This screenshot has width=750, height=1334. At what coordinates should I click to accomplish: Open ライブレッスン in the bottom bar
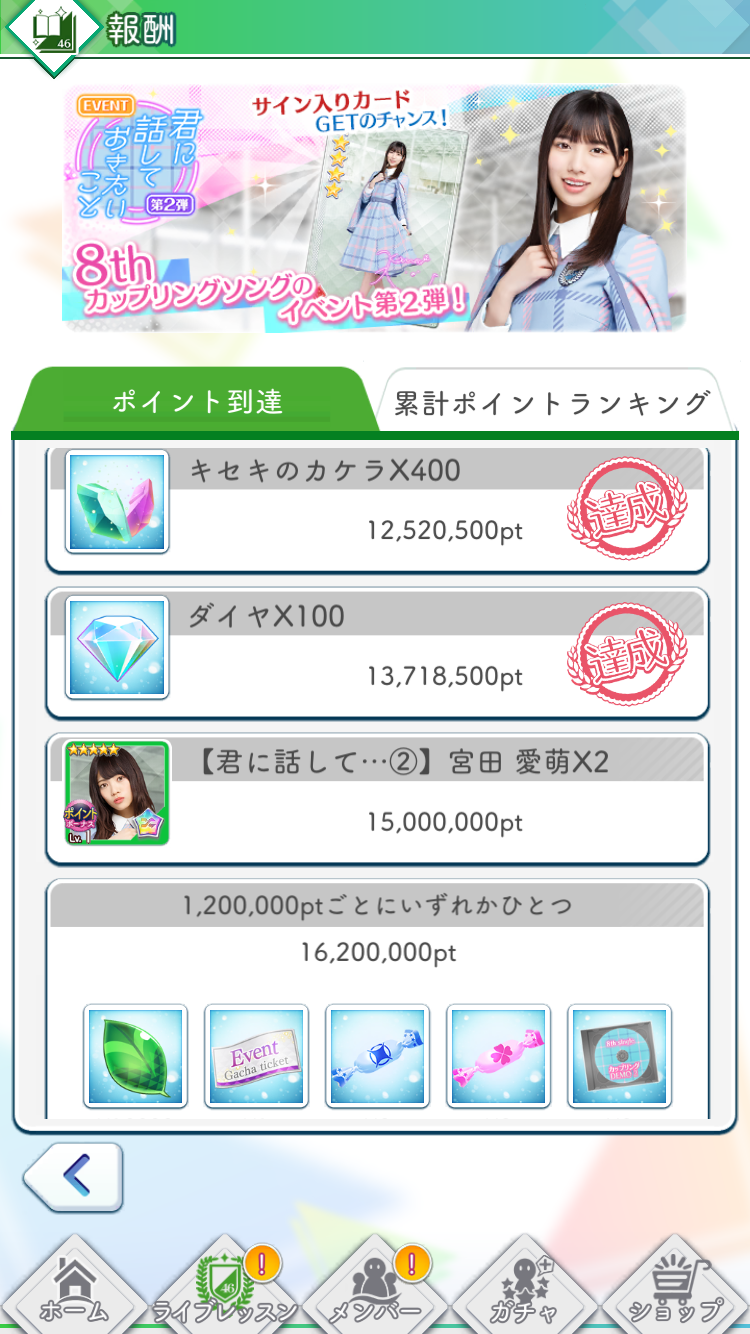(x=226, y=1288)
